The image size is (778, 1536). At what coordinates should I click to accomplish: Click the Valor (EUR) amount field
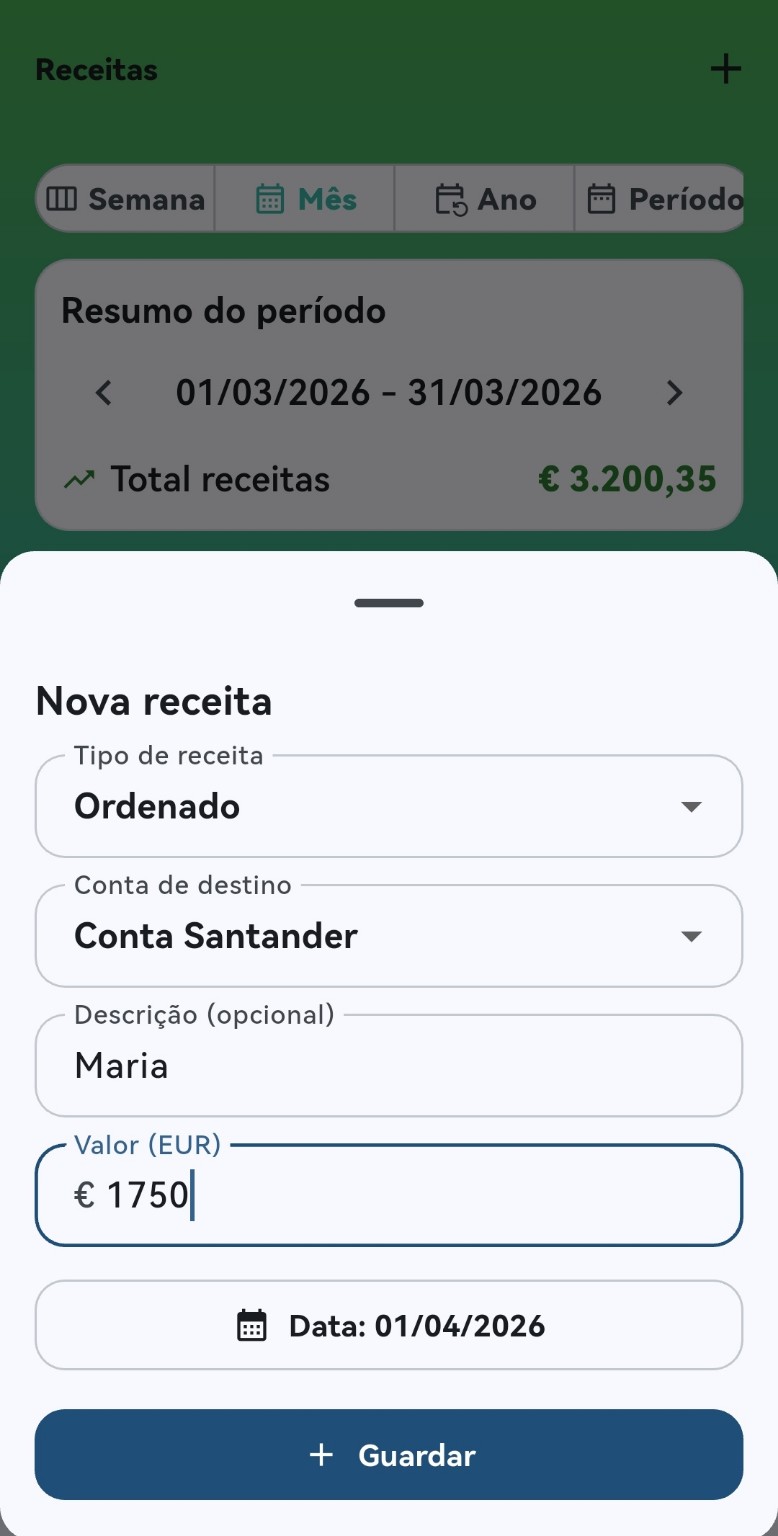pos(389,1195)
